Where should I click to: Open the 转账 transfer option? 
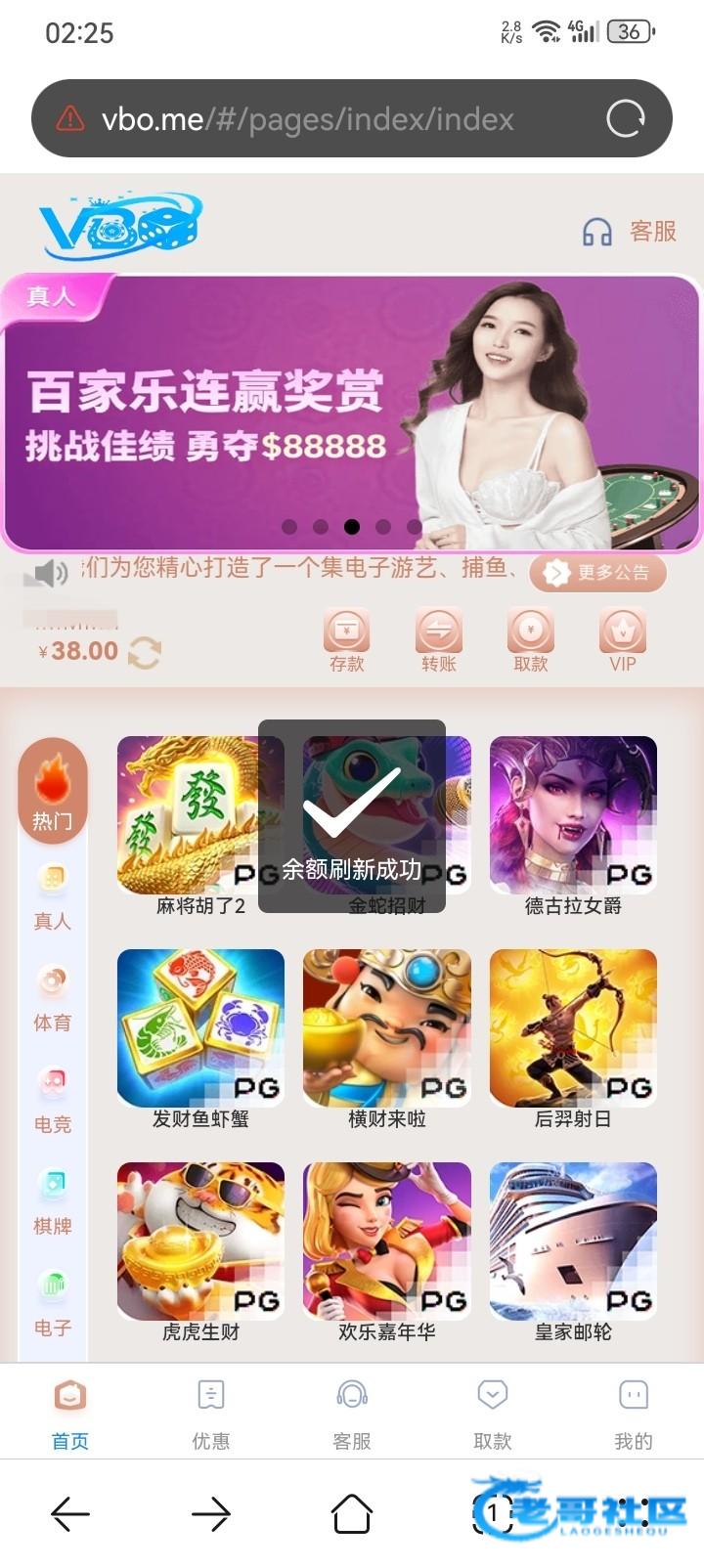click(439, 640)
